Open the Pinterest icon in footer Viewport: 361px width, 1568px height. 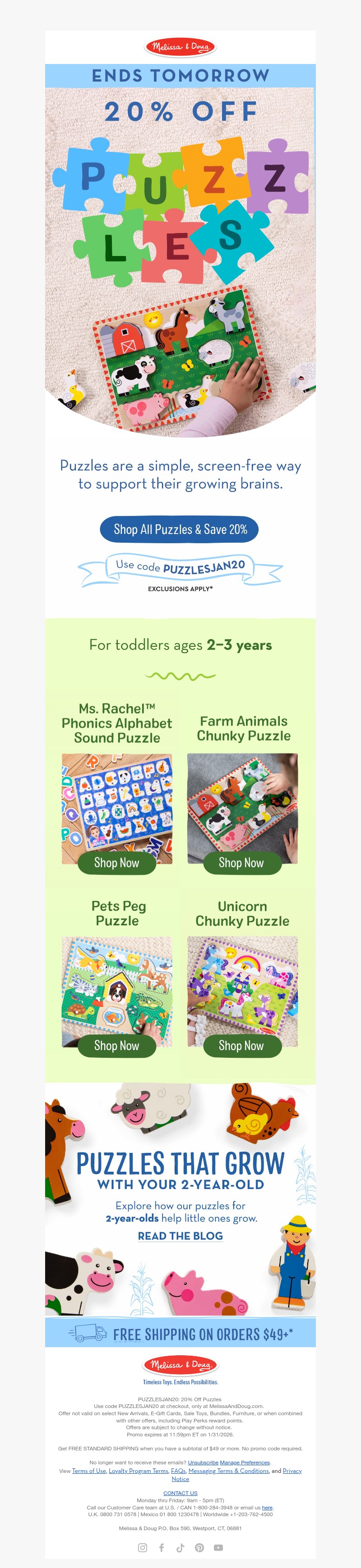pos(199,1547)
